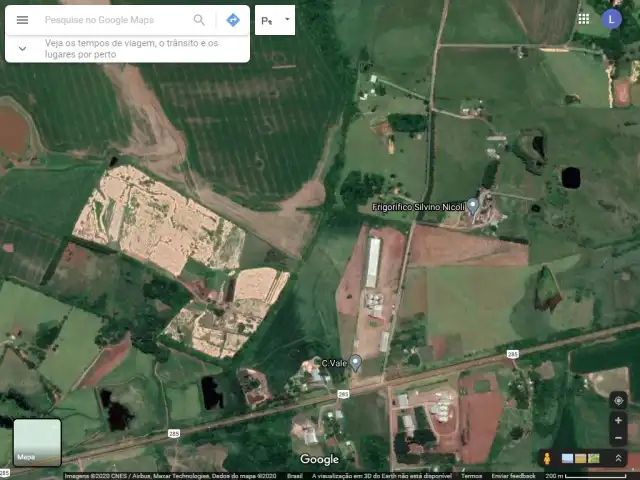Open directions with the blue arrow icon
Image resolution: width=640 pixels, height=480 pixels.
pyautogui.click(x=232, y=20)
